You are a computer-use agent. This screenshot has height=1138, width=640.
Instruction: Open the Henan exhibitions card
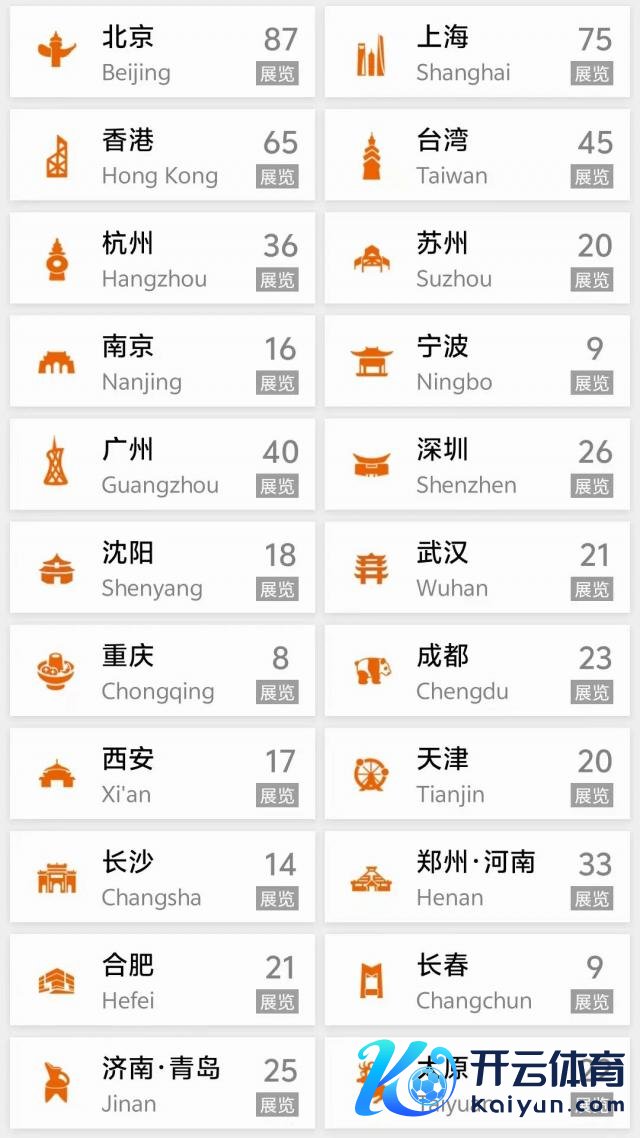click(477, 877)
